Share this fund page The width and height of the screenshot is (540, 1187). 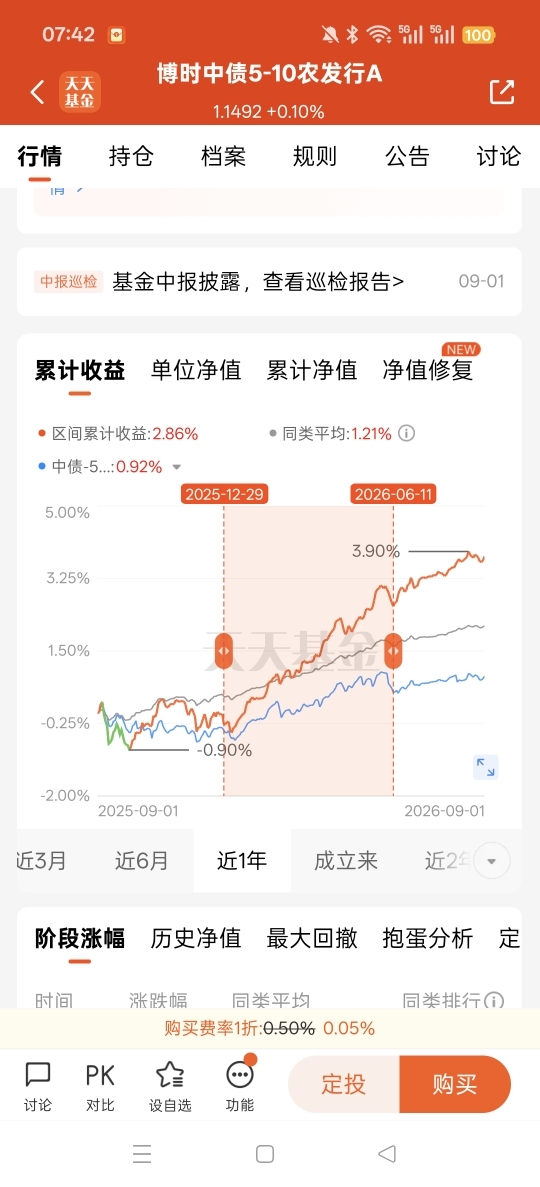pyautogui.click(x=502, y=92)
